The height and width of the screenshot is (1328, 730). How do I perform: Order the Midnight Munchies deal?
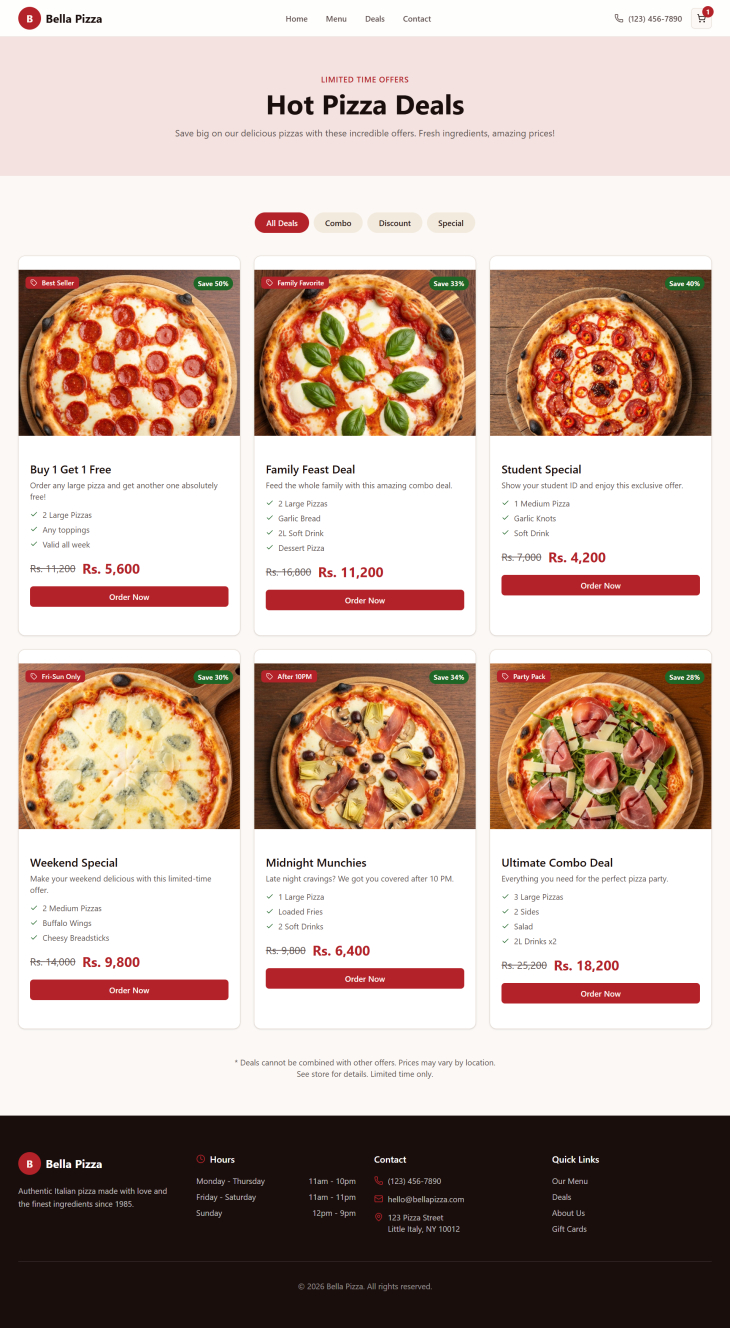coord(365,979)
